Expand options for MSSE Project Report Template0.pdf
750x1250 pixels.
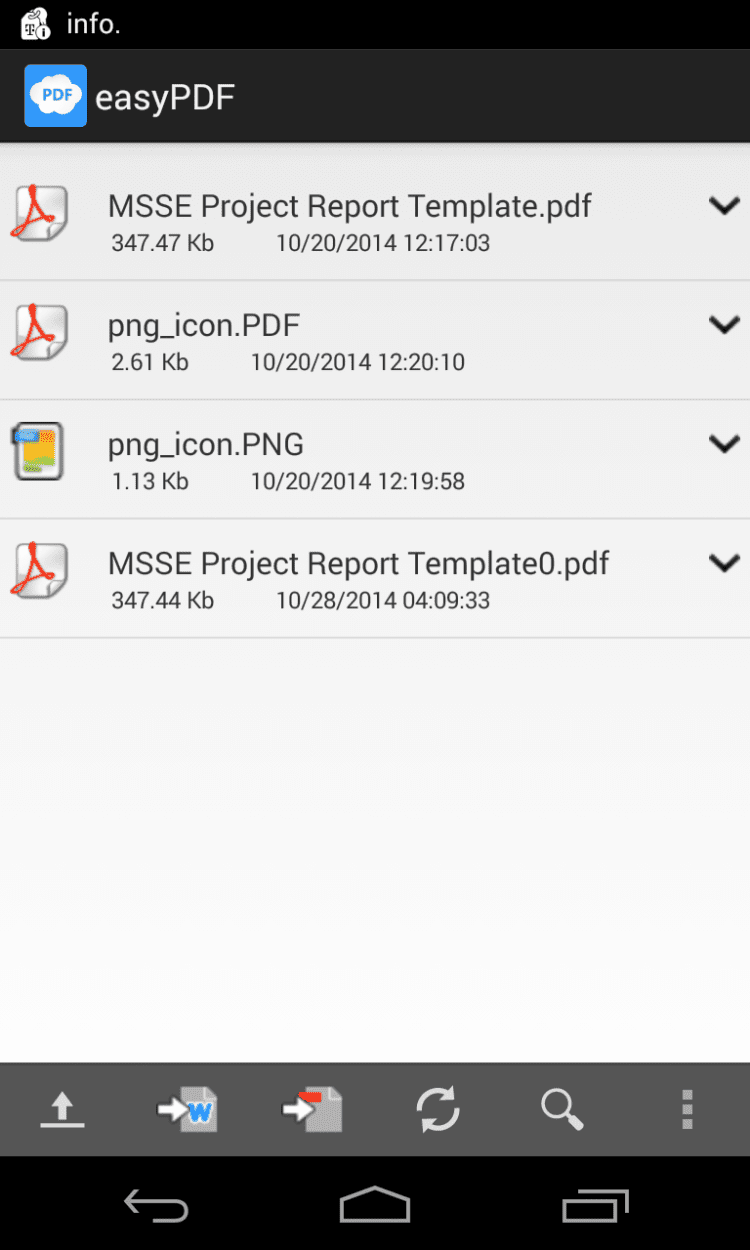[723, 563]
